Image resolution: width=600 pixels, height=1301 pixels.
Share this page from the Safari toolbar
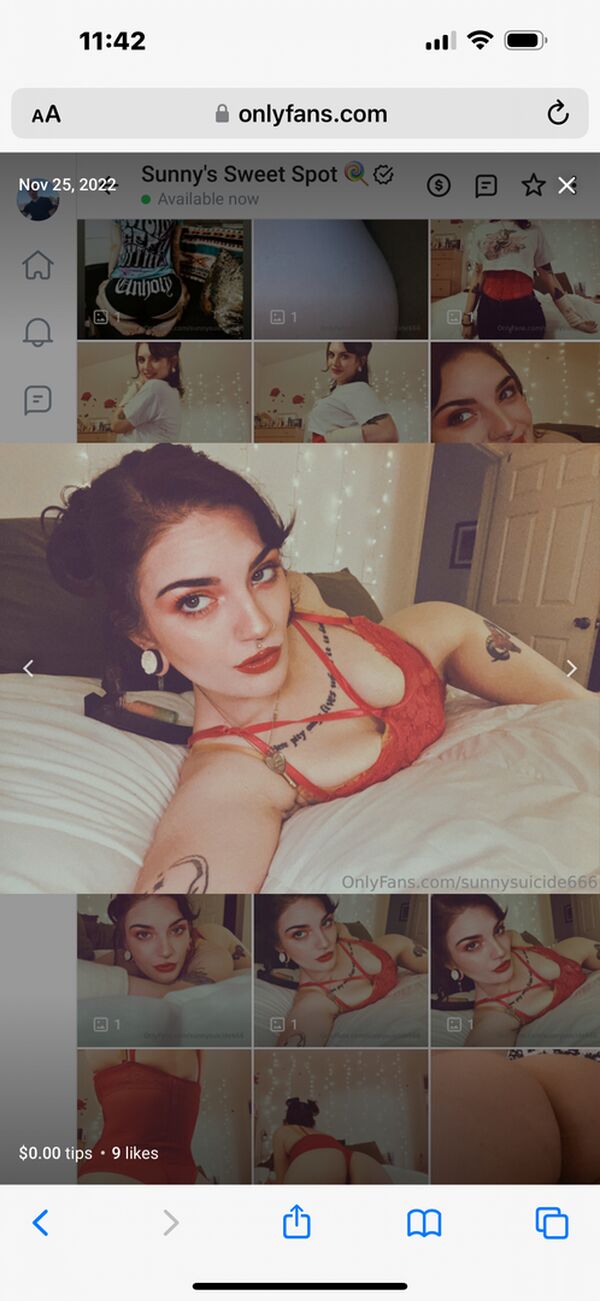296,1221
